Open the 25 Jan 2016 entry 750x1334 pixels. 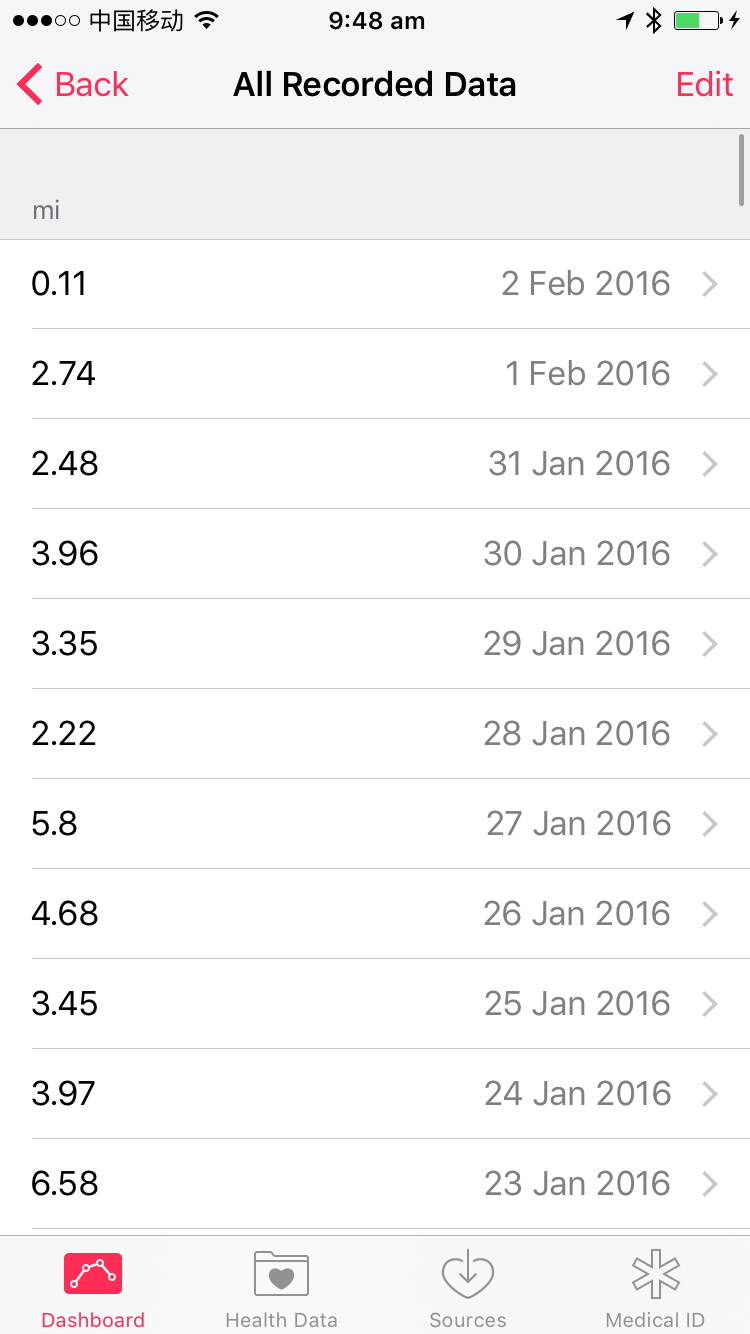tap(375, 1004)
